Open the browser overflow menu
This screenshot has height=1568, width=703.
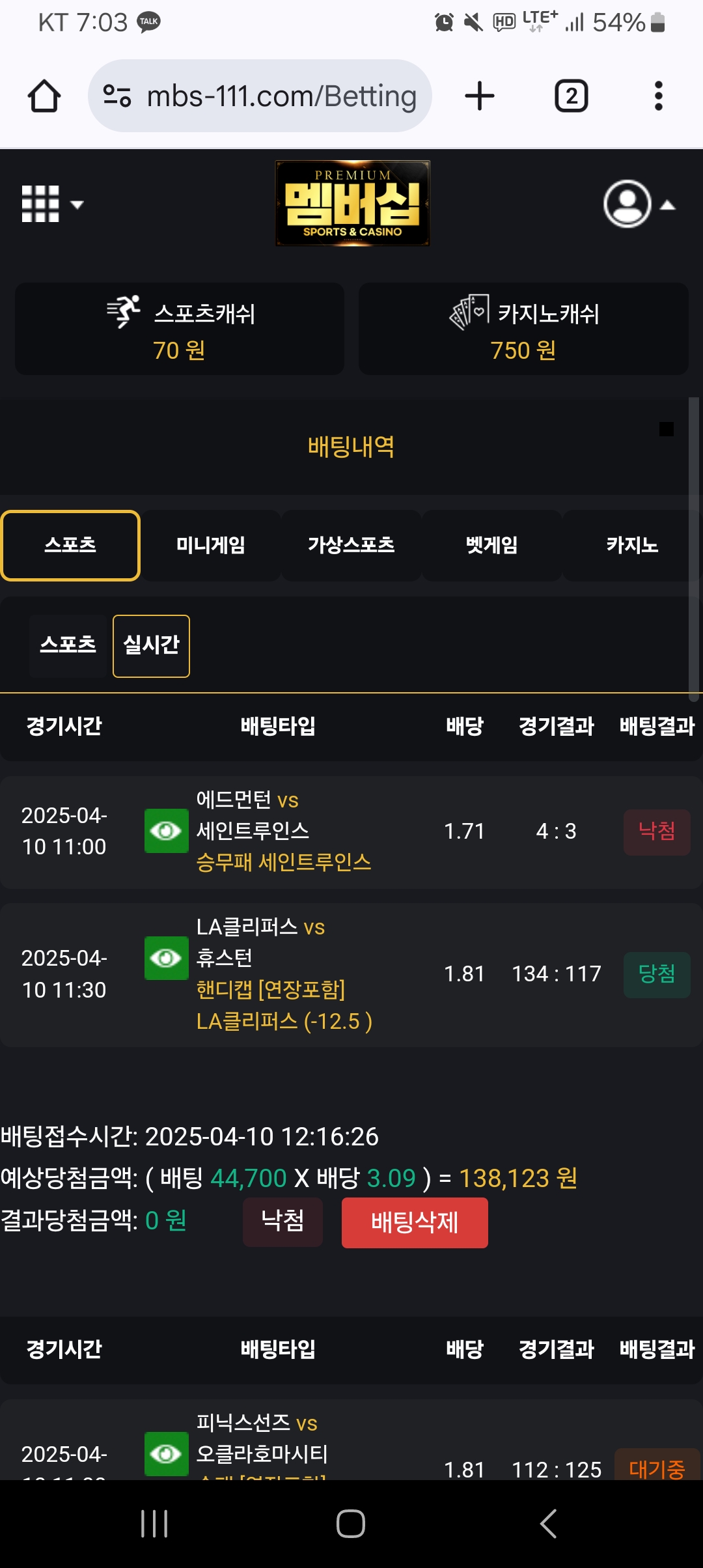tap(659, 96)
